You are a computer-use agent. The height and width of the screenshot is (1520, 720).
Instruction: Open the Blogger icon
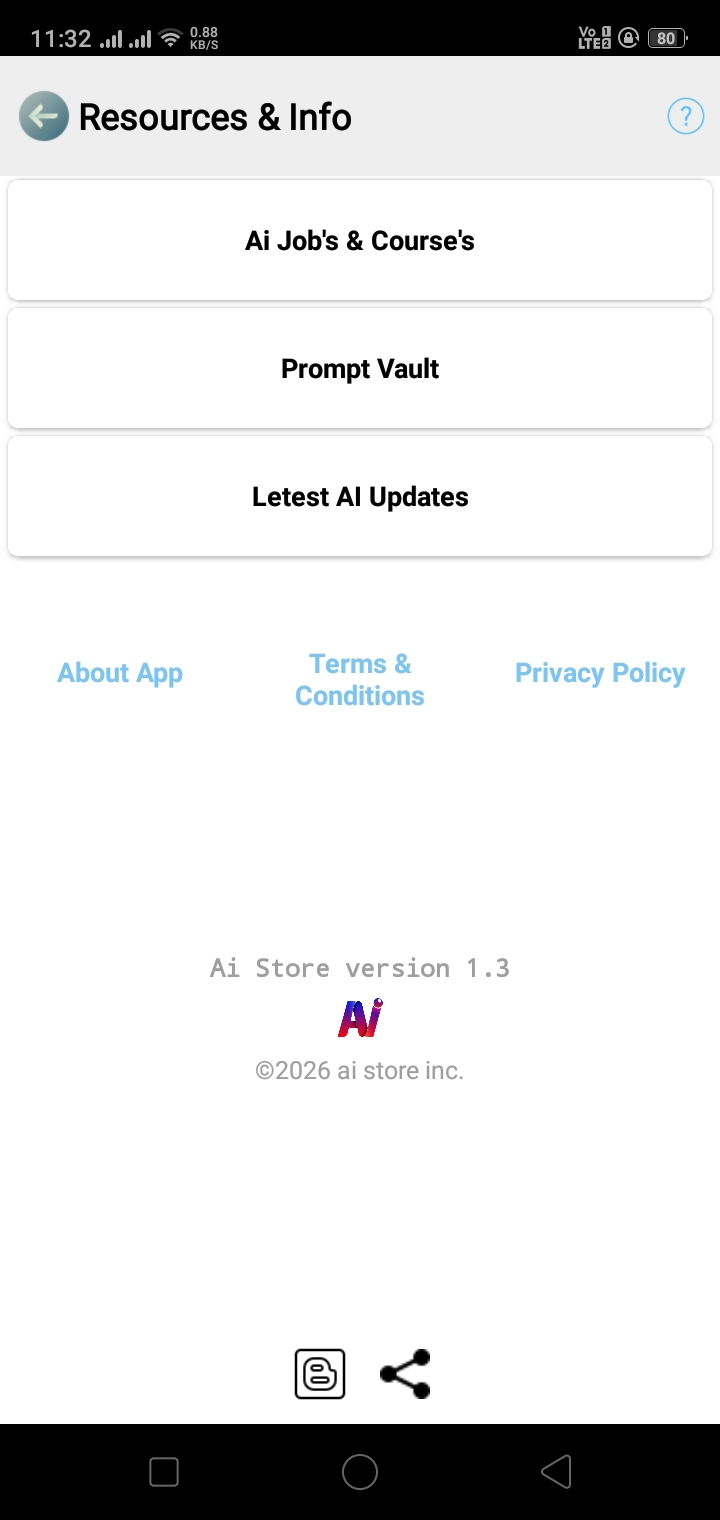pos(320,1373)
